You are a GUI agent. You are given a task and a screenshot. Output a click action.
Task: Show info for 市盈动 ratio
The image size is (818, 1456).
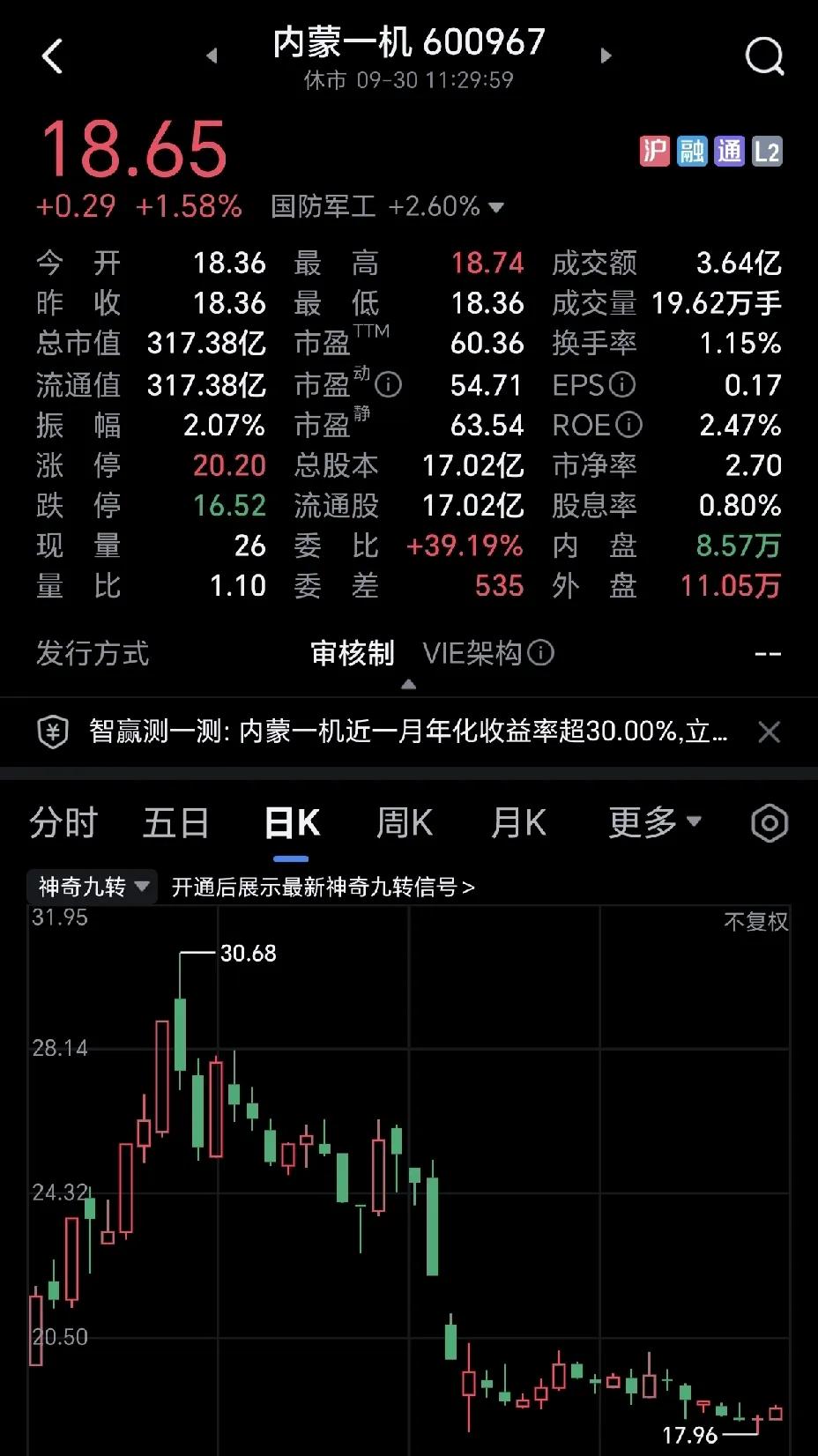389,385
